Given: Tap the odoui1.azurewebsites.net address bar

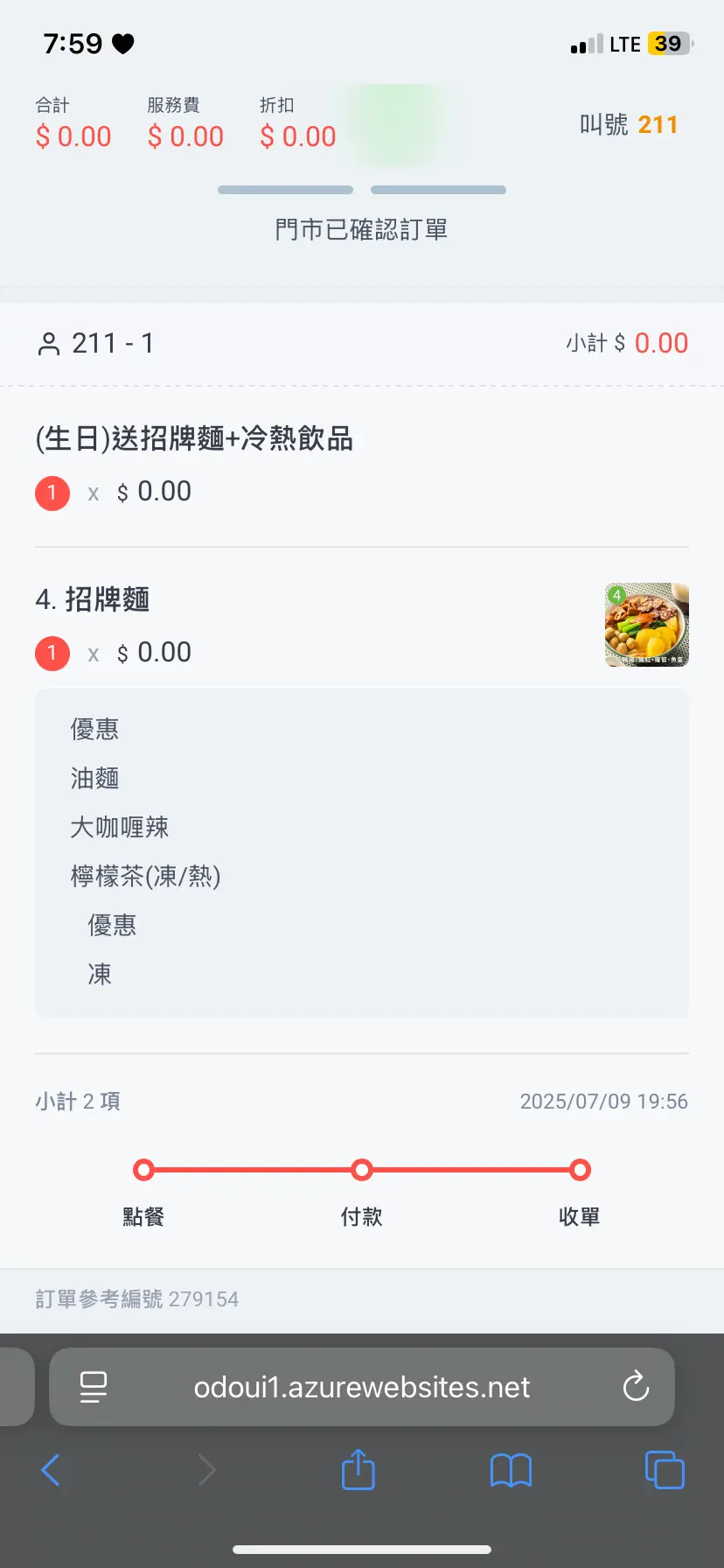Looking at the screenshot, I should click(x=362, y=1387).
